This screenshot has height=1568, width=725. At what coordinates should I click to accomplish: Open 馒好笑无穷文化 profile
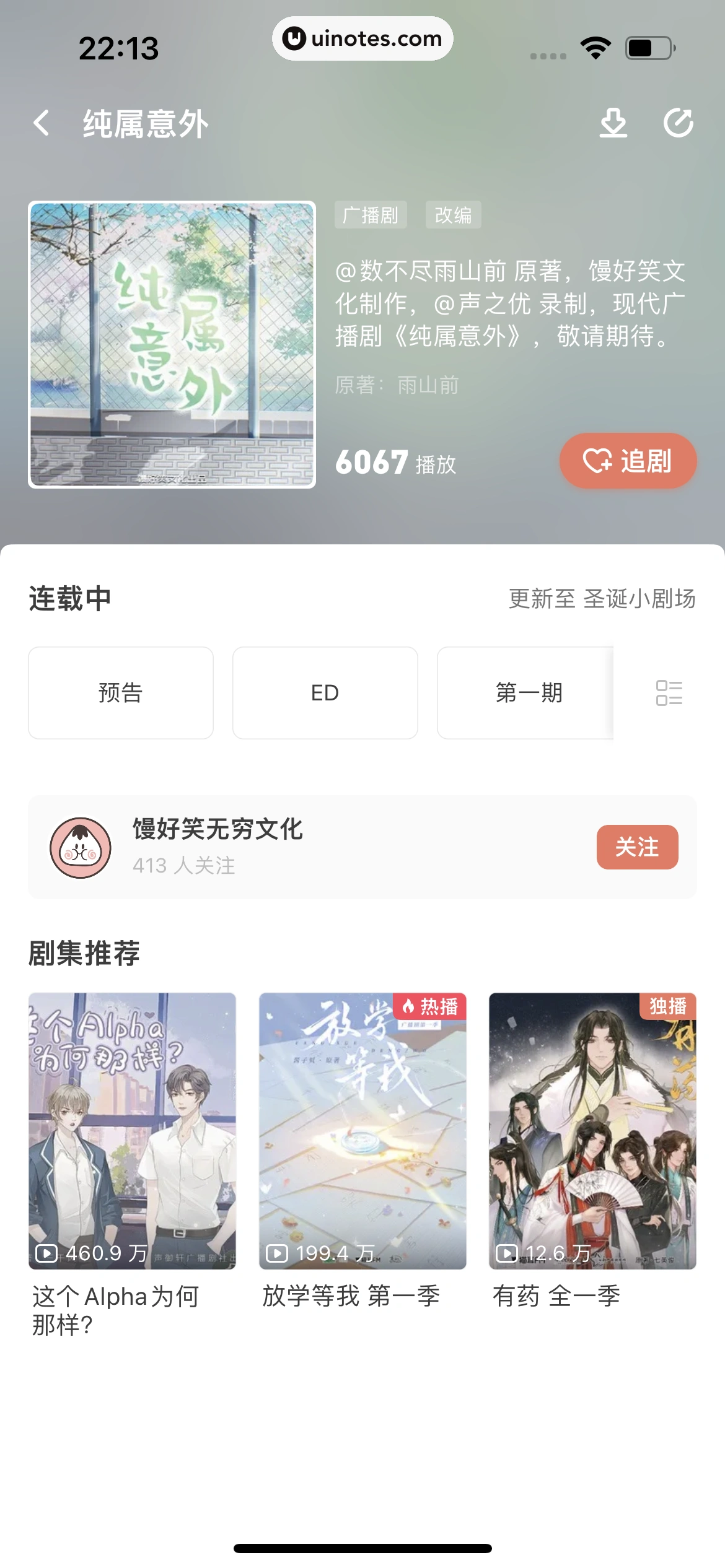tap(217, 845)
